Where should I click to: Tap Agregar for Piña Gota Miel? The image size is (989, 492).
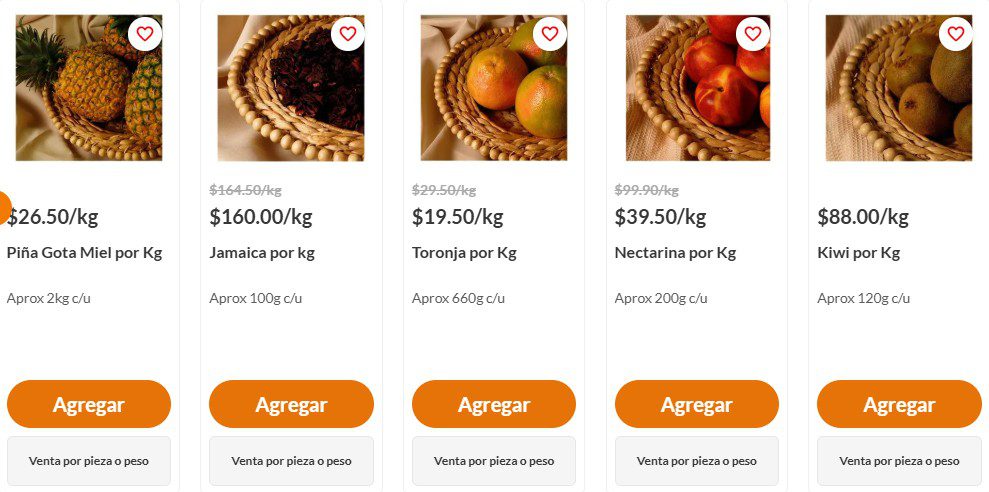[89, 404]
